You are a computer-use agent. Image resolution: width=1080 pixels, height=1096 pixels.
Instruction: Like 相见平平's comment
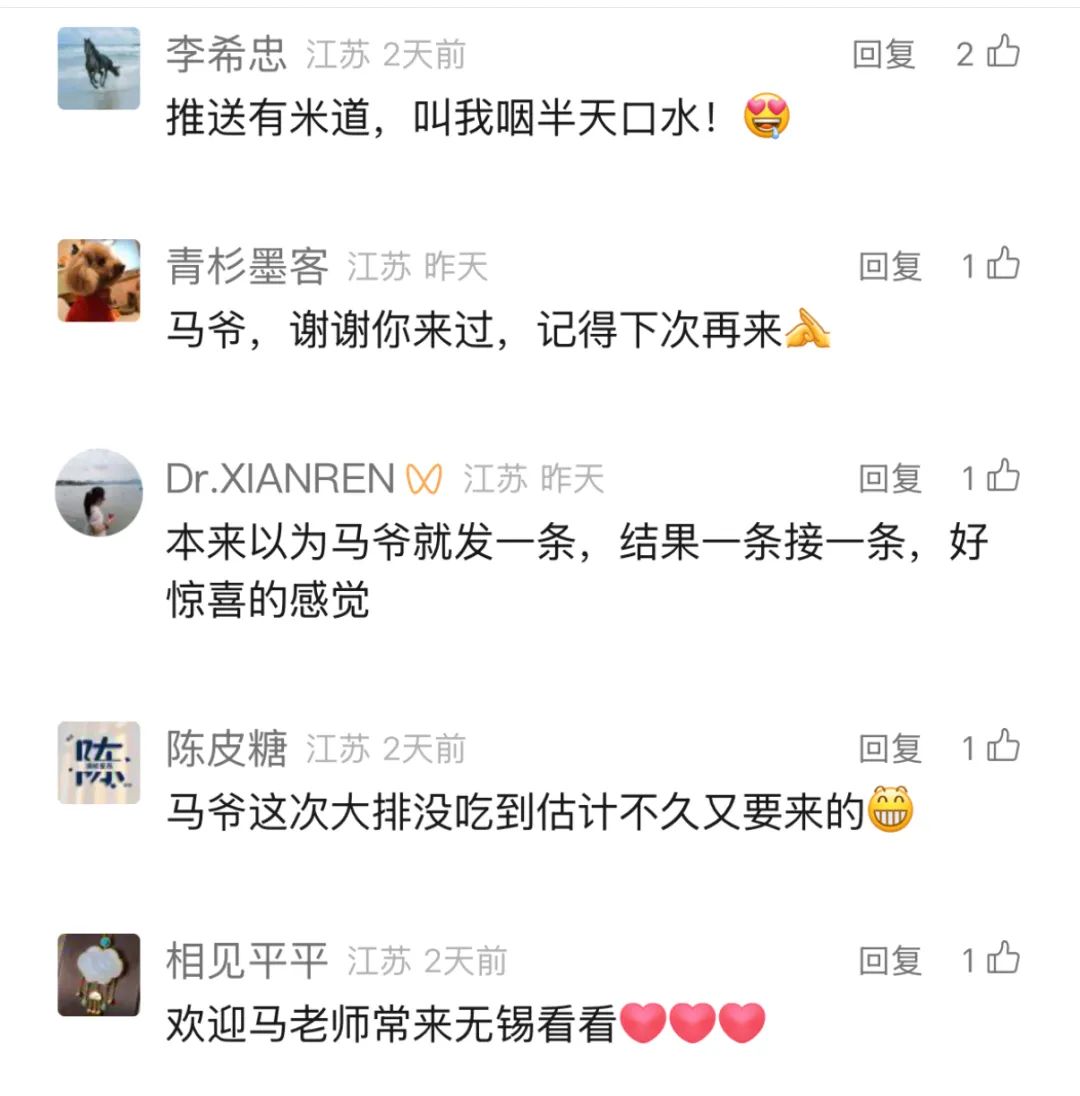pyautogui.click(x=1003, y=958)
